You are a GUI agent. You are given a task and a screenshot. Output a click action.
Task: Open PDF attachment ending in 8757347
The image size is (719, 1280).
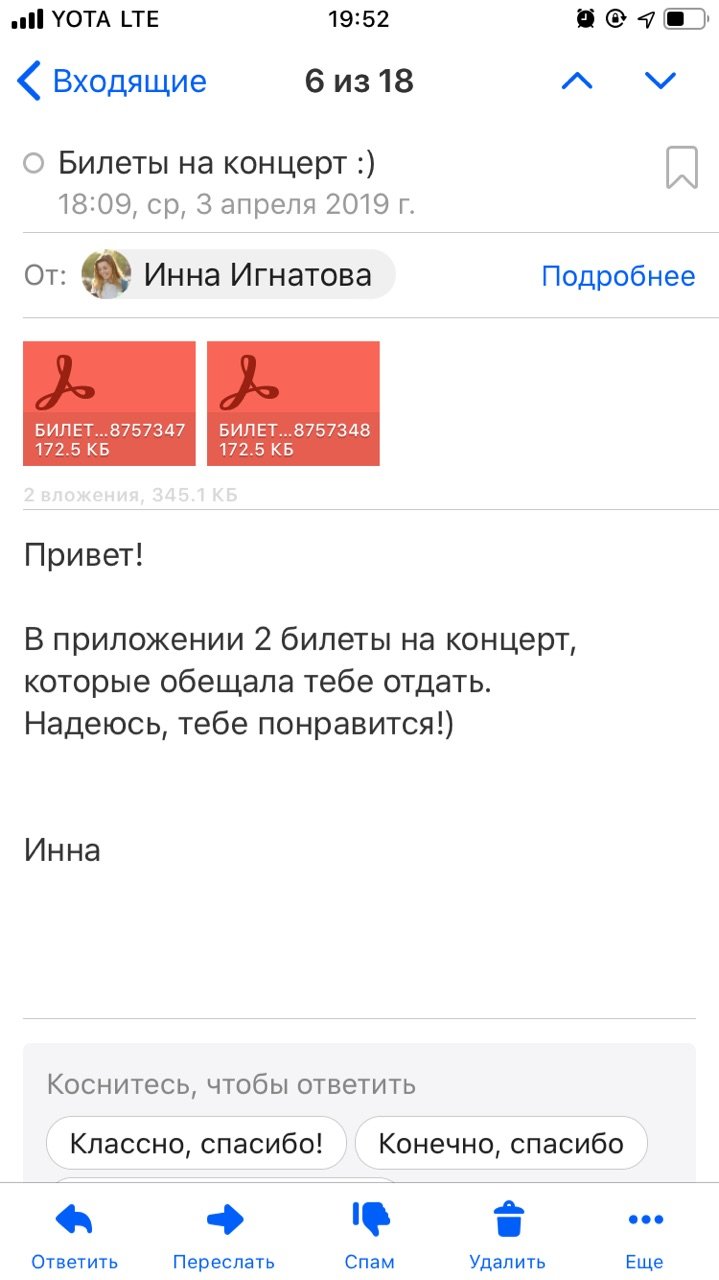click(109, 403)
